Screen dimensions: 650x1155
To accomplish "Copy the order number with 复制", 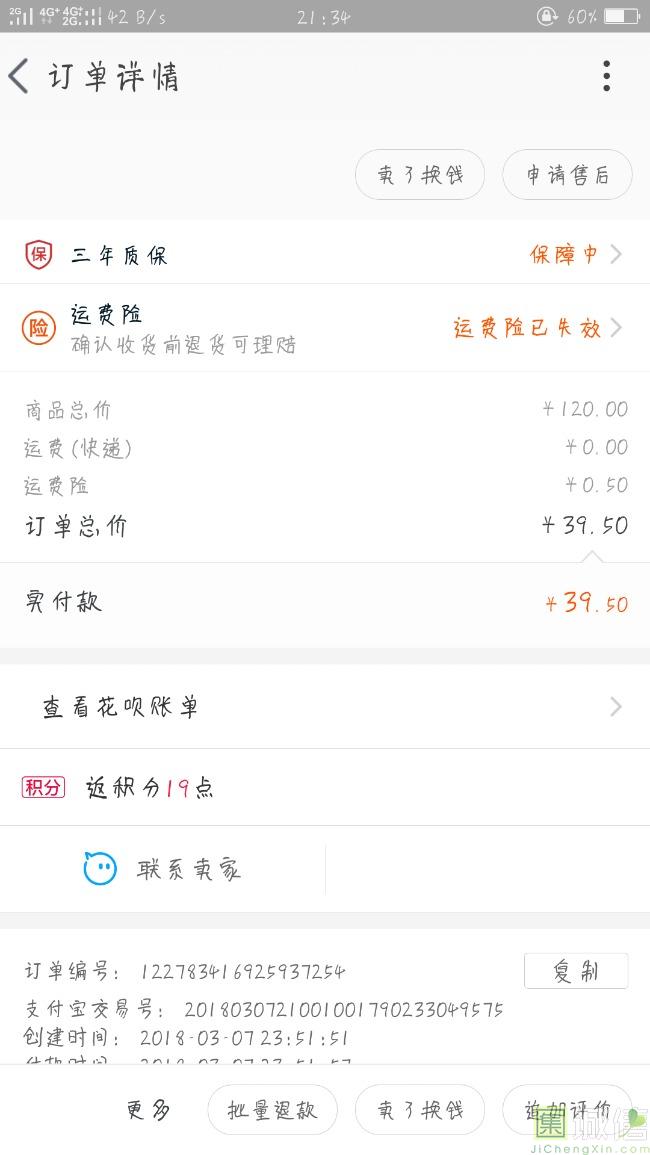I will (576, 971).
